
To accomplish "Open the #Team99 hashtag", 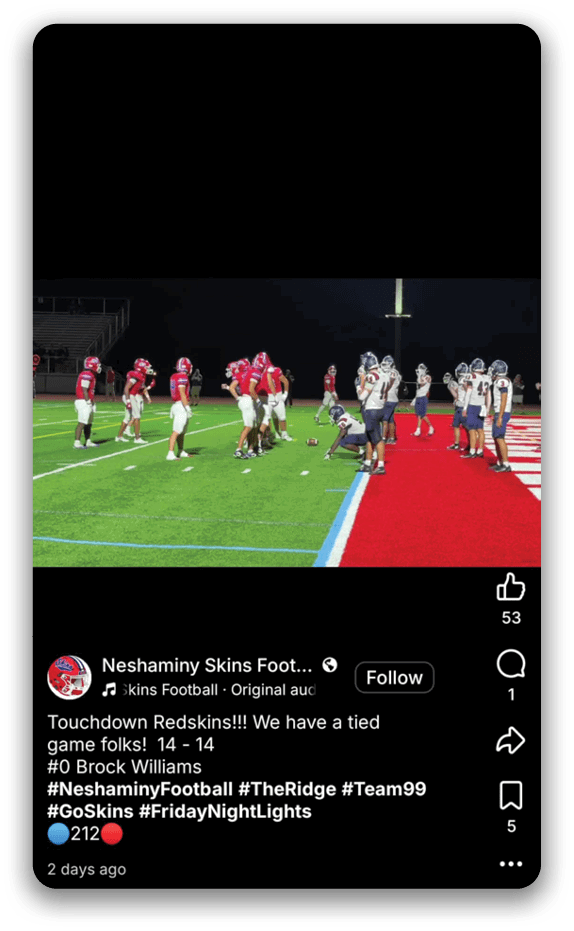I will pos(384,789).
